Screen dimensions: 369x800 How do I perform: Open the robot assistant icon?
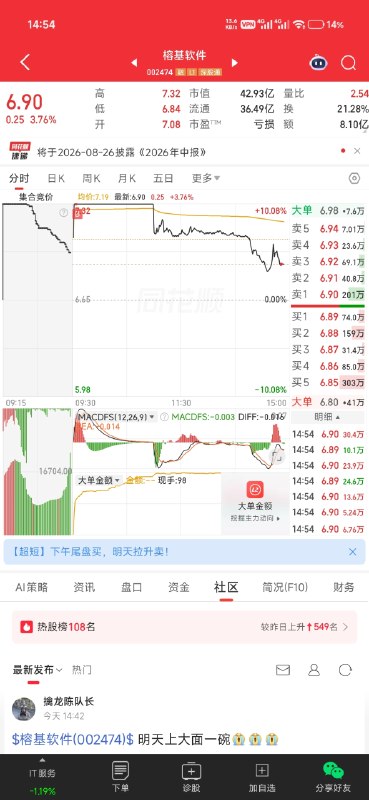pyautogui.click(x=318, y=63)
